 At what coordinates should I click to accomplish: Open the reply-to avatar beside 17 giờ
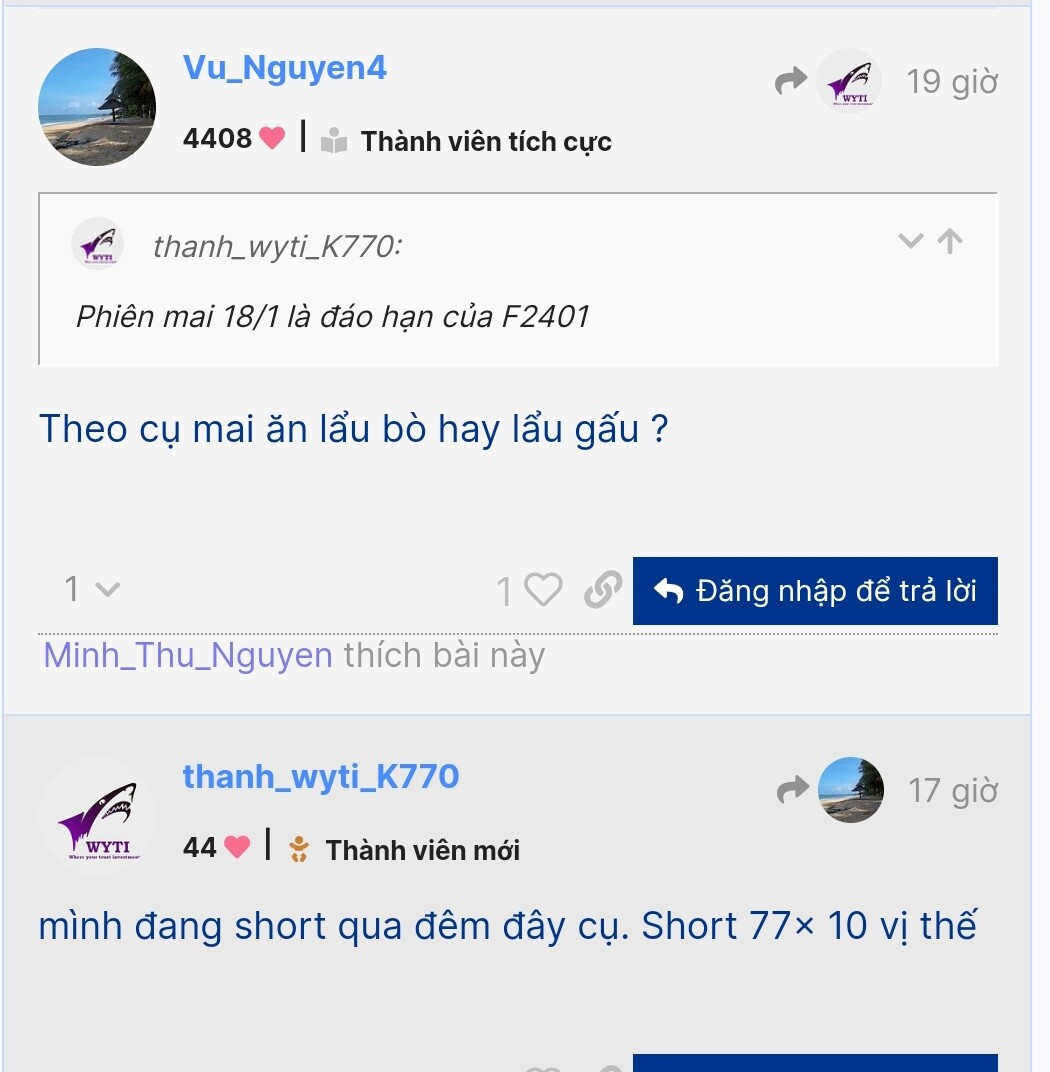pos(850,790)
